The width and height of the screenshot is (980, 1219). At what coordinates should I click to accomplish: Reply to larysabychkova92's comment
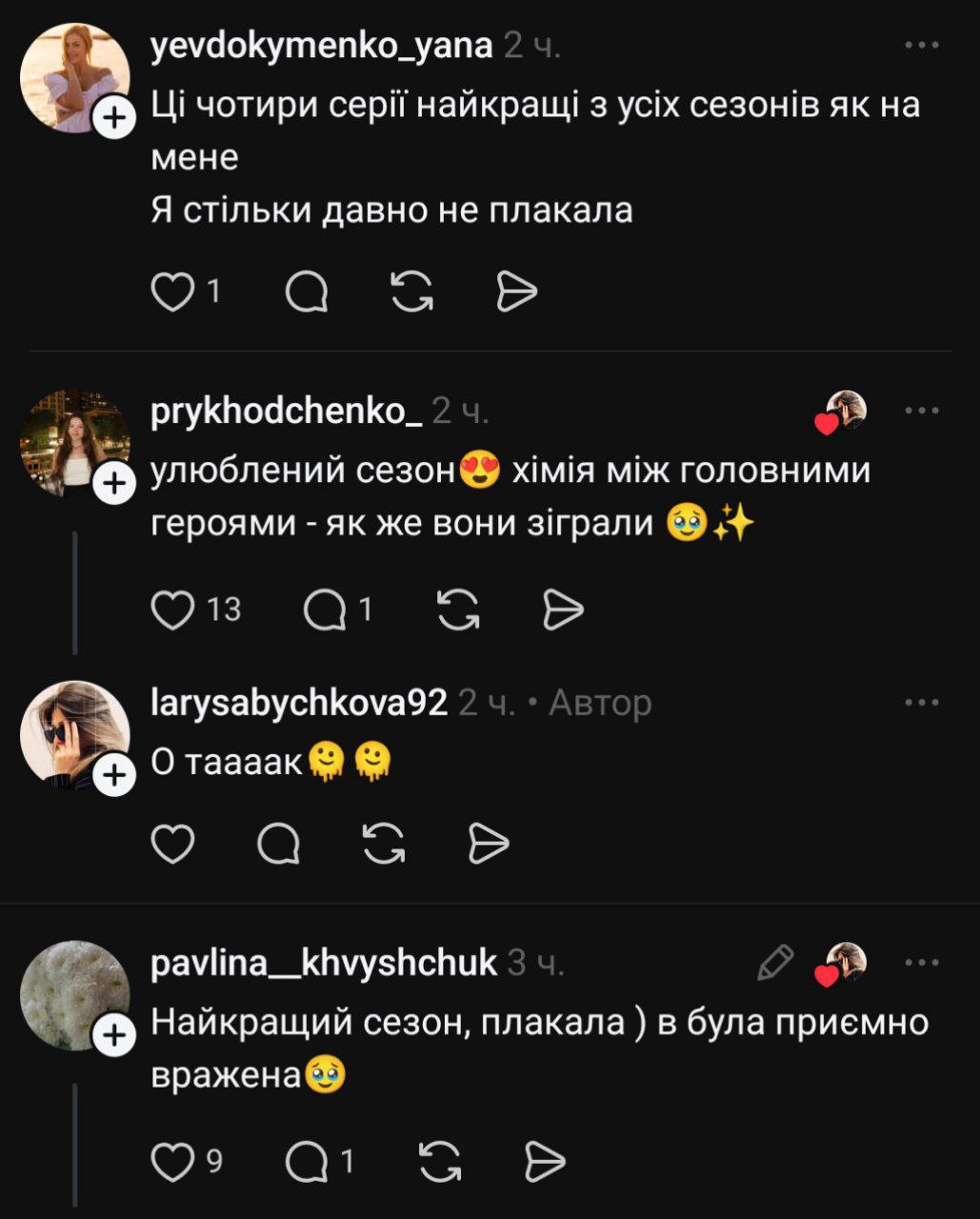[278, 844]
